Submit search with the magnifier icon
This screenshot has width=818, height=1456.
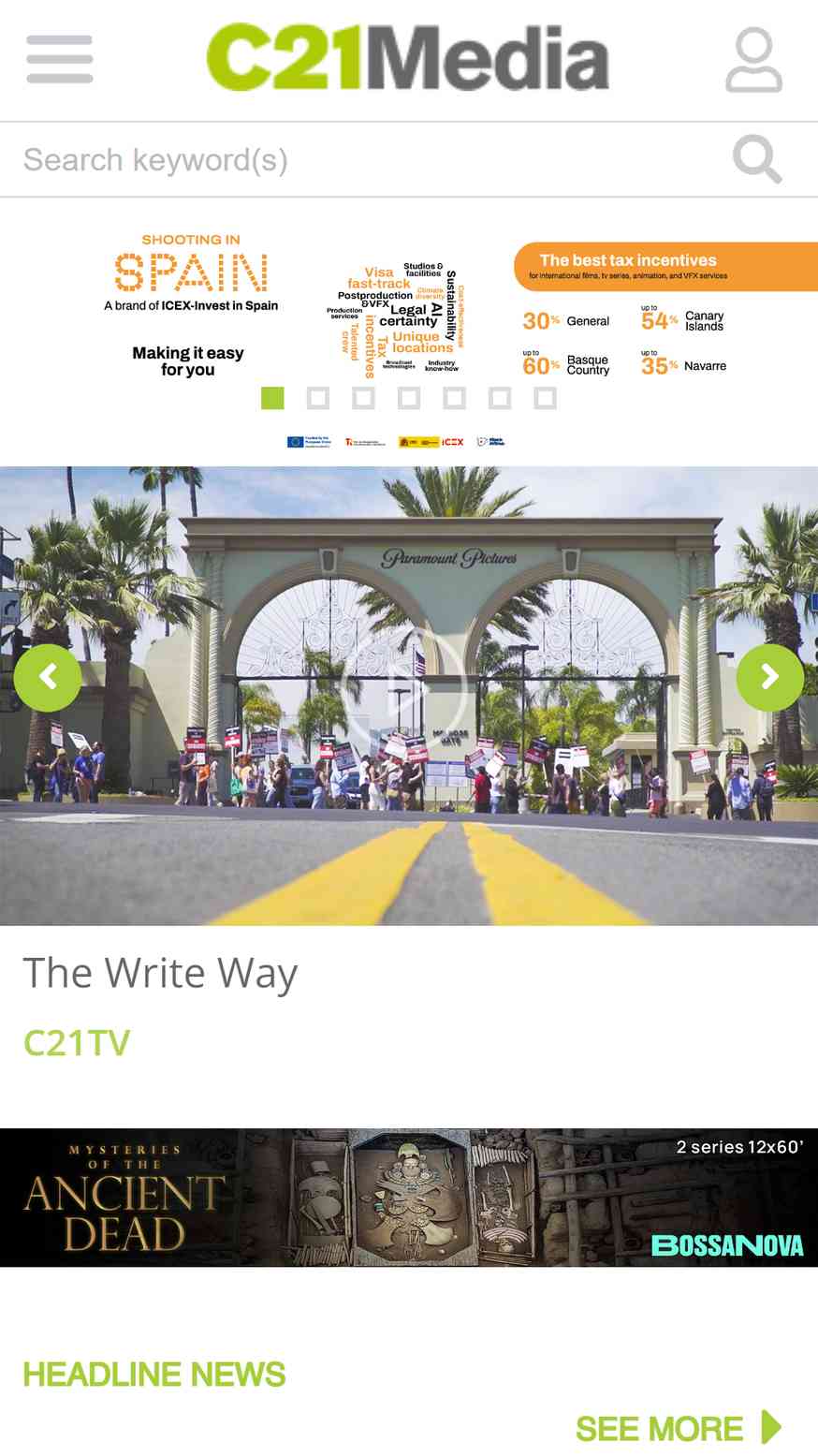[757, 159]
